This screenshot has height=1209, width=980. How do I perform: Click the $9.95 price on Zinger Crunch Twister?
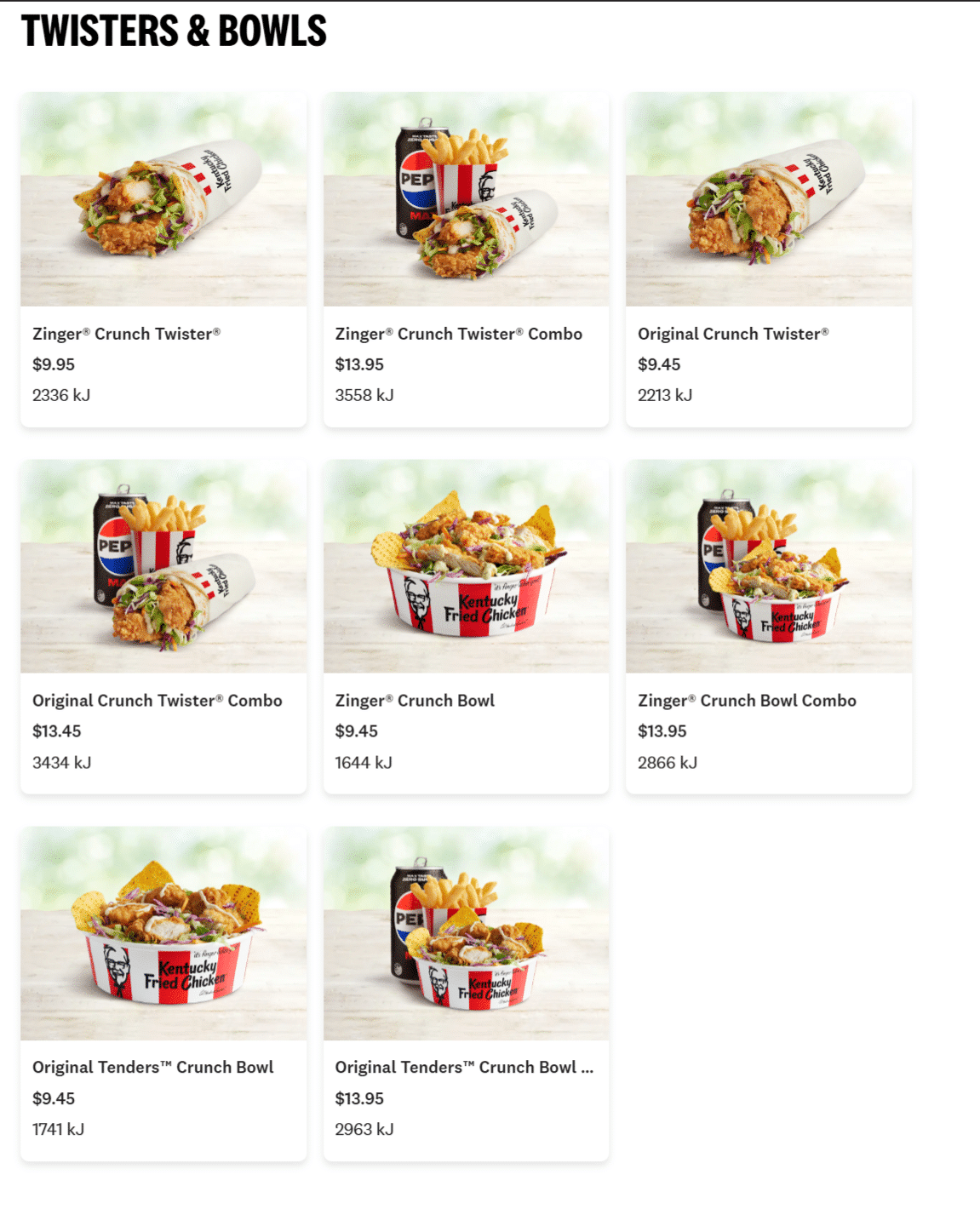pyautogui.click(x=53, y=364)
